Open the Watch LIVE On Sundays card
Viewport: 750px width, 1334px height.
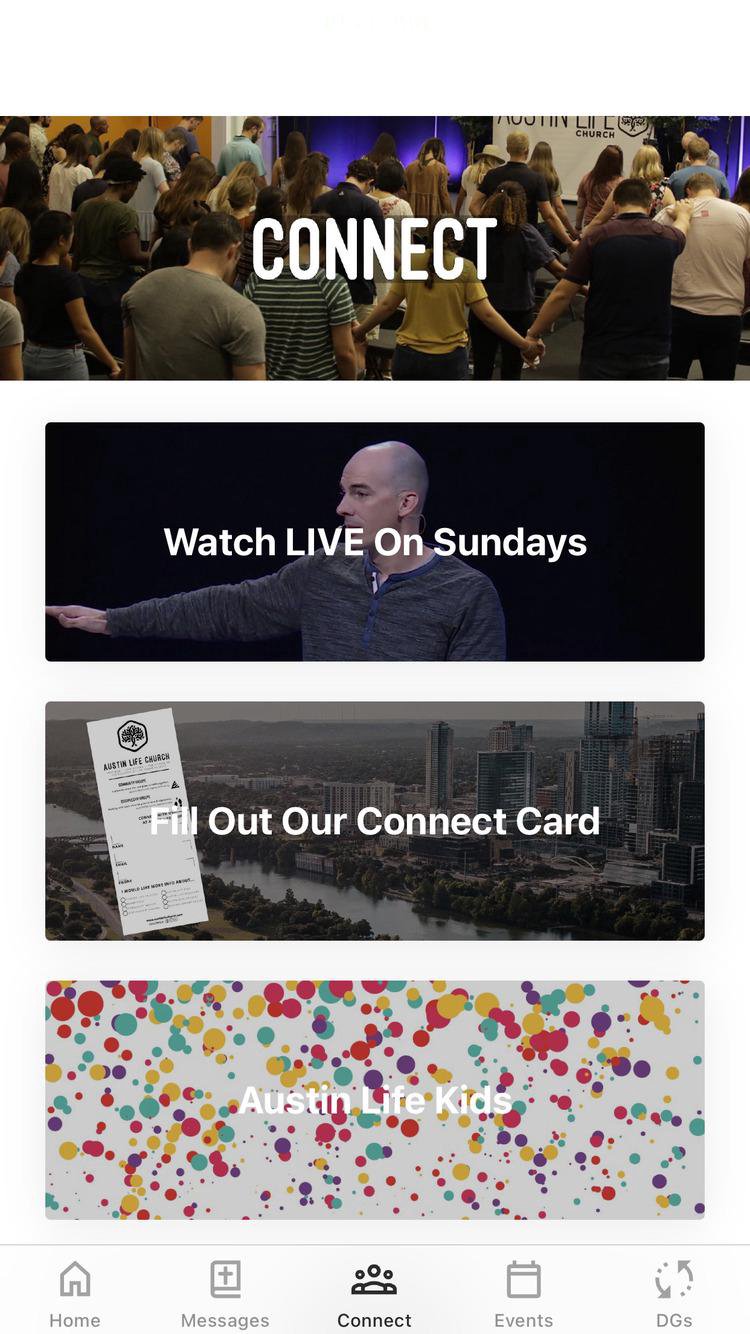pos(375,541)
